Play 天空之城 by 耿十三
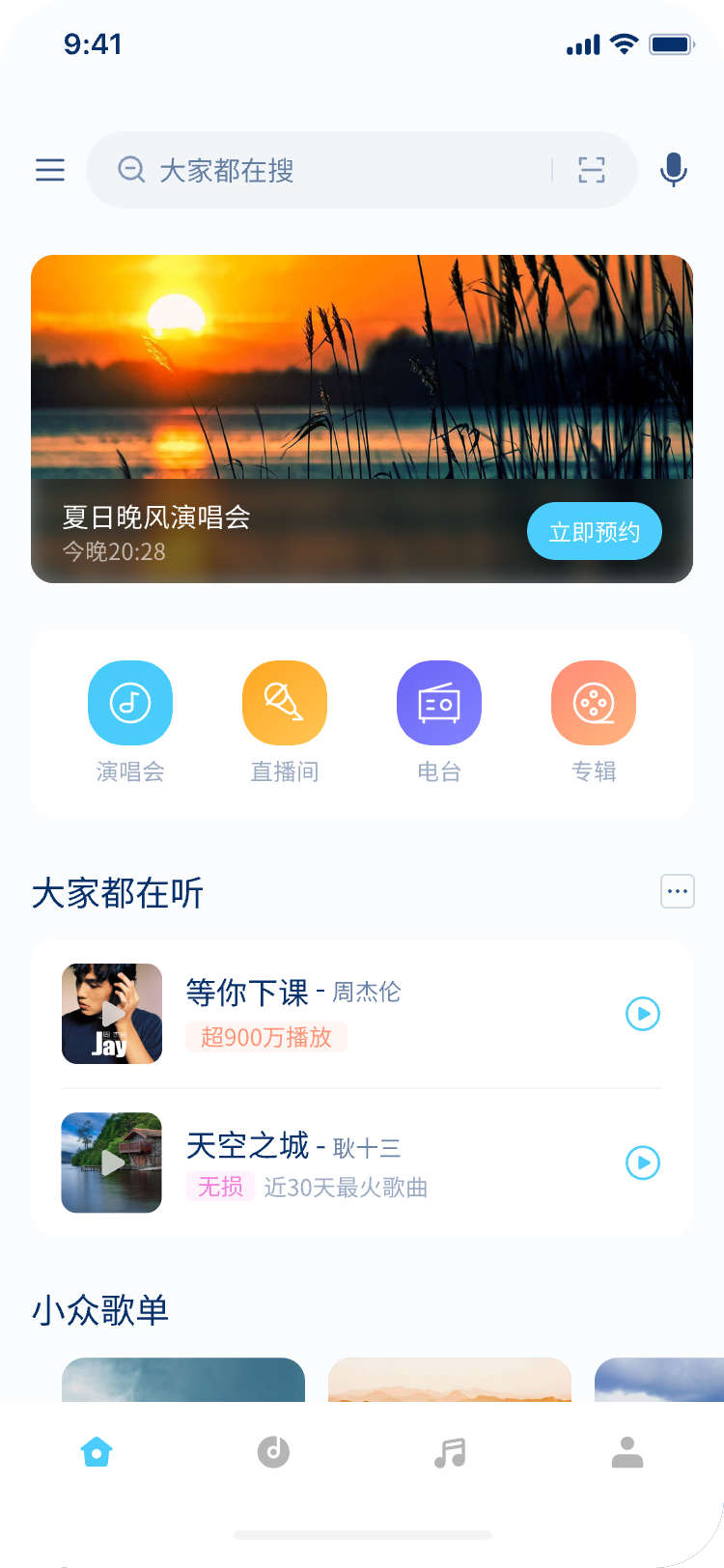724x1568 pixels. tap(643, 1162)
